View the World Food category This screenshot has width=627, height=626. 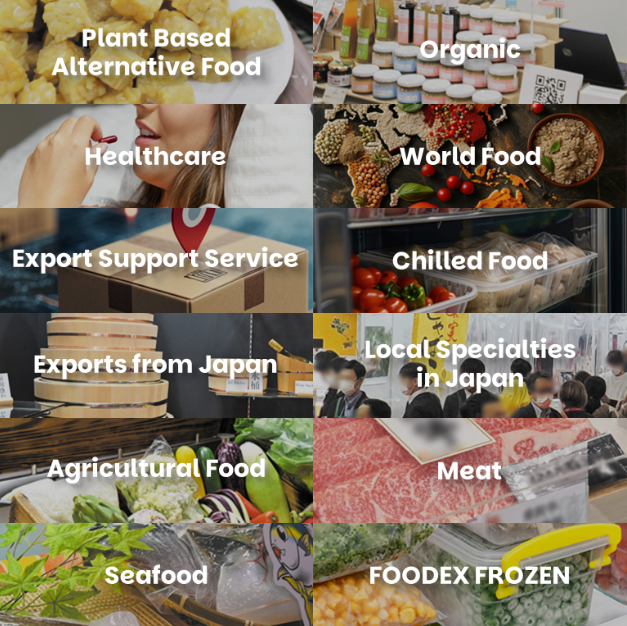coord(469,156)
